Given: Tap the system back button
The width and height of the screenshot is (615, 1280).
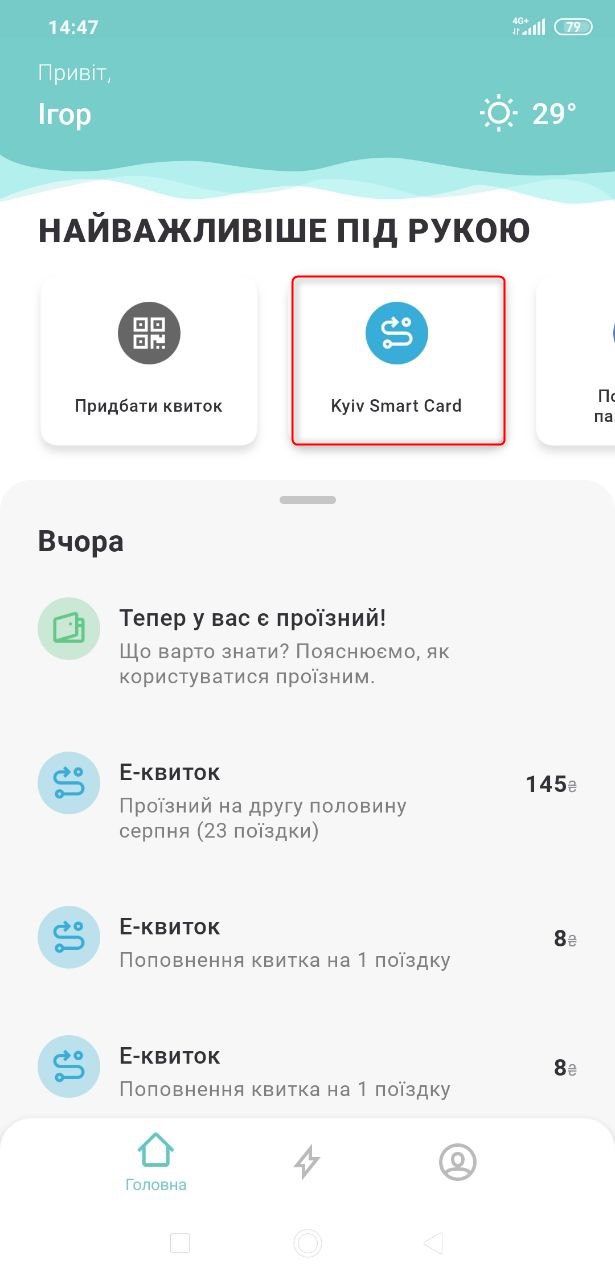Looking at the screenshot, I should click(x=433, y=1243).
